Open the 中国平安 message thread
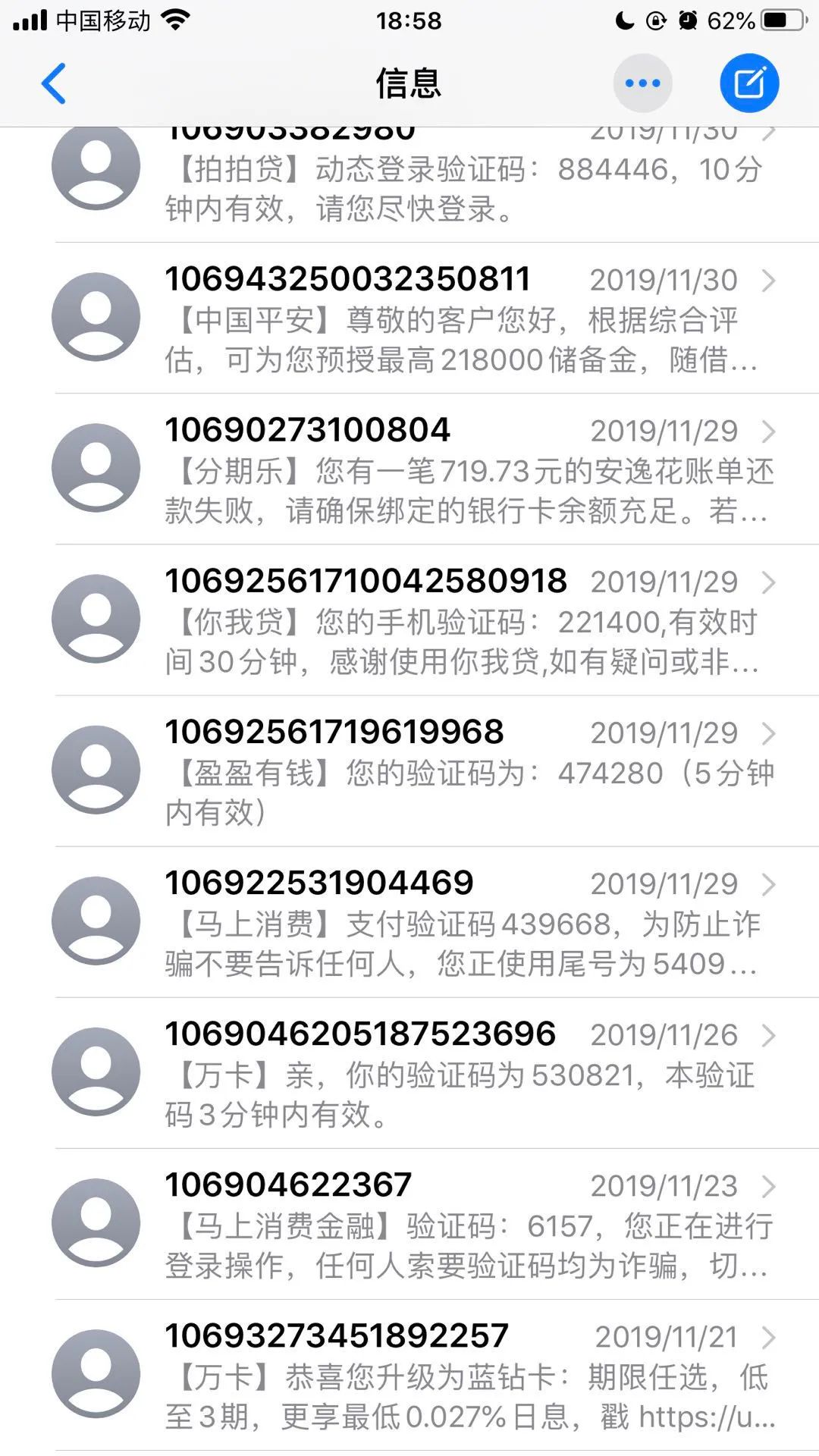The image size is (819, 1456). (x=463, y=320)
